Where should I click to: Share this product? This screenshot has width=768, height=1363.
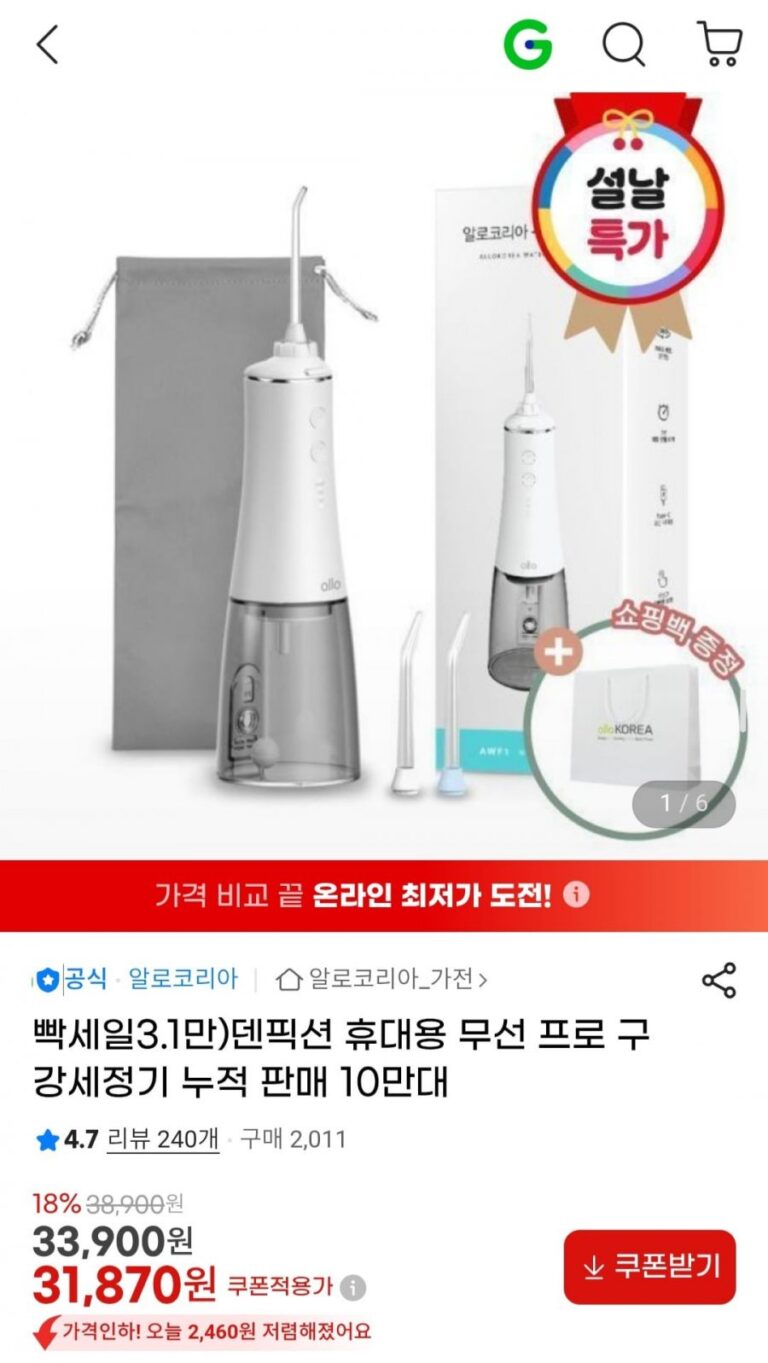tap(719, 980)
